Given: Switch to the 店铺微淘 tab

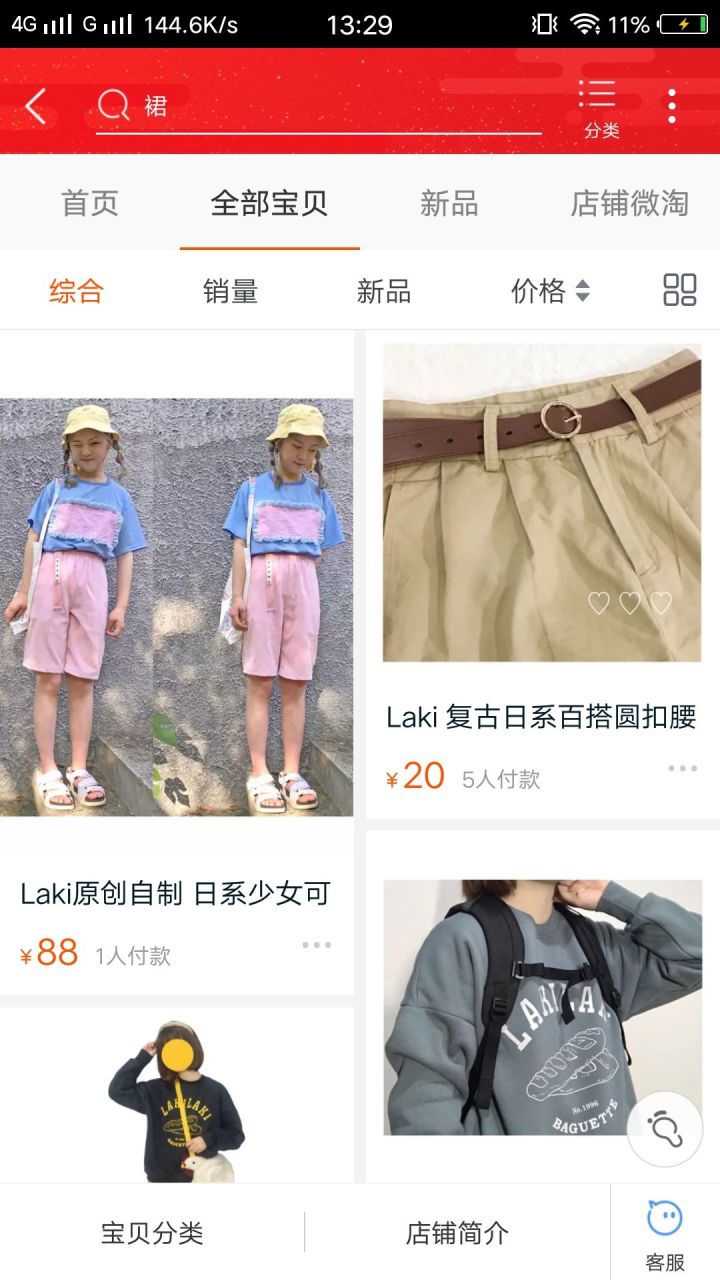Looking at the screenshot, I should tap(629, 204).
